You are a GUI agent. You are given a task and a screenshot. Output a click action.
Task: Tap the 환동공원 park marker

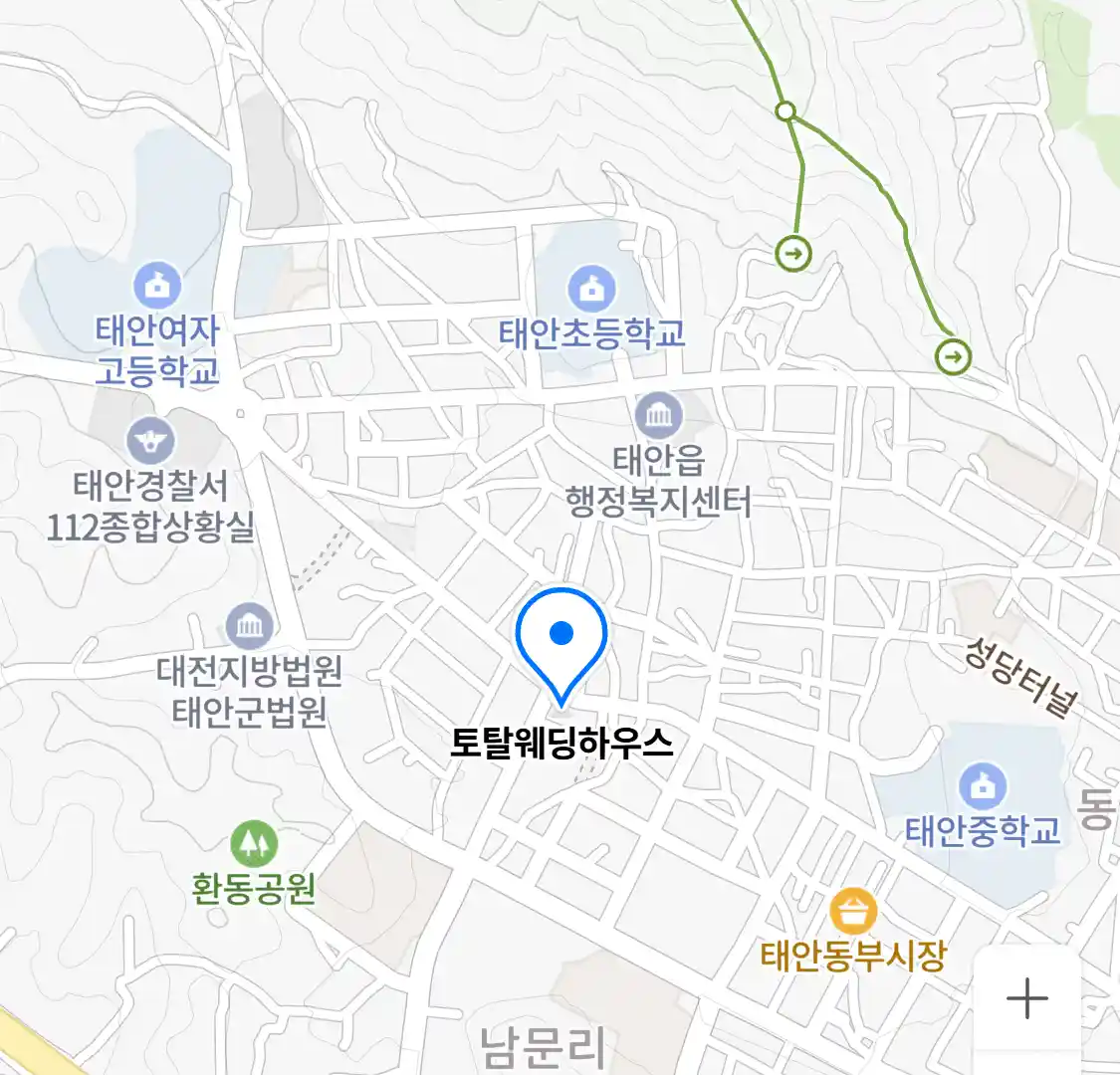[x=254, y=844]
